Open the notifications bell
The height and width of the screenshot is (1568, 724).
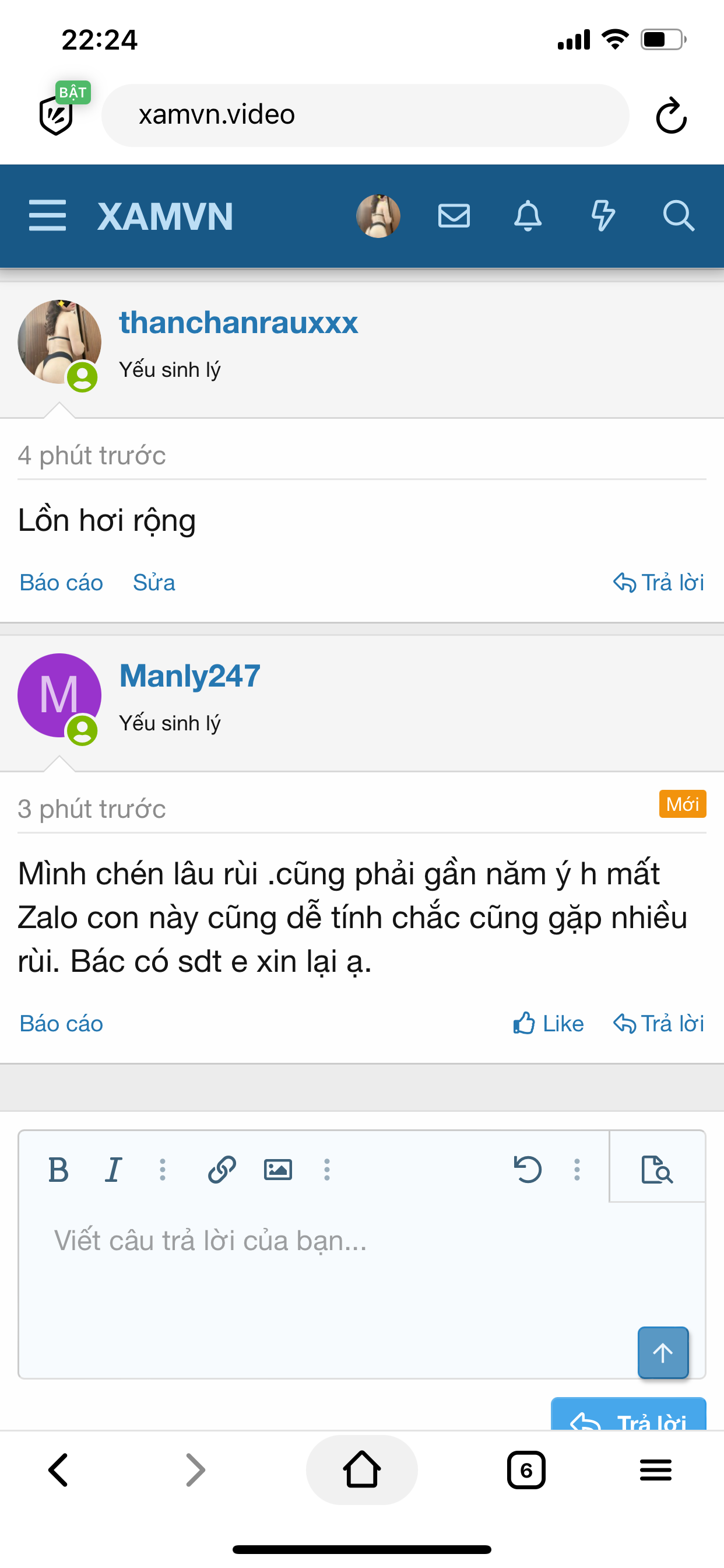click(x=528, y=216)
